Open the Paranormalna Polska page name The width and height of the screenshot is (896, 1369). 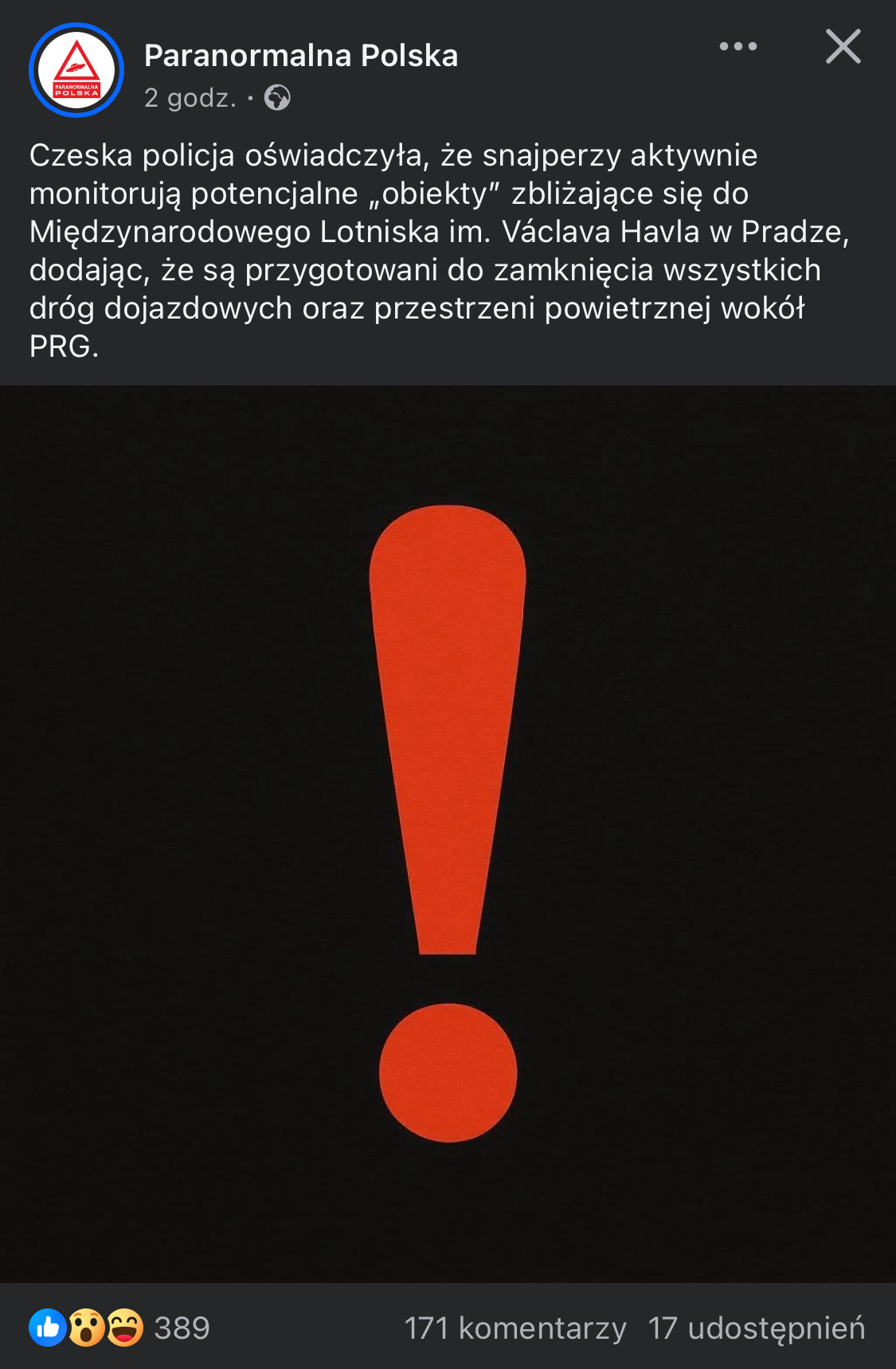tap(300, 56)
